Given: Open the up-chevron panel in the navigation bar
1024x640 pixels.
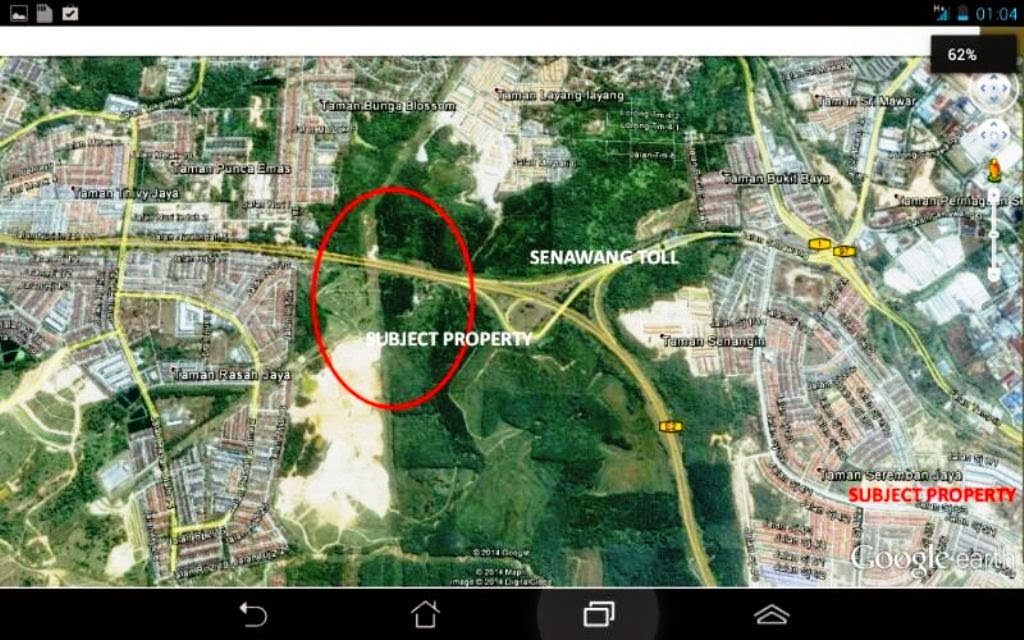Looking at the screenshot, I should (771, 614).
